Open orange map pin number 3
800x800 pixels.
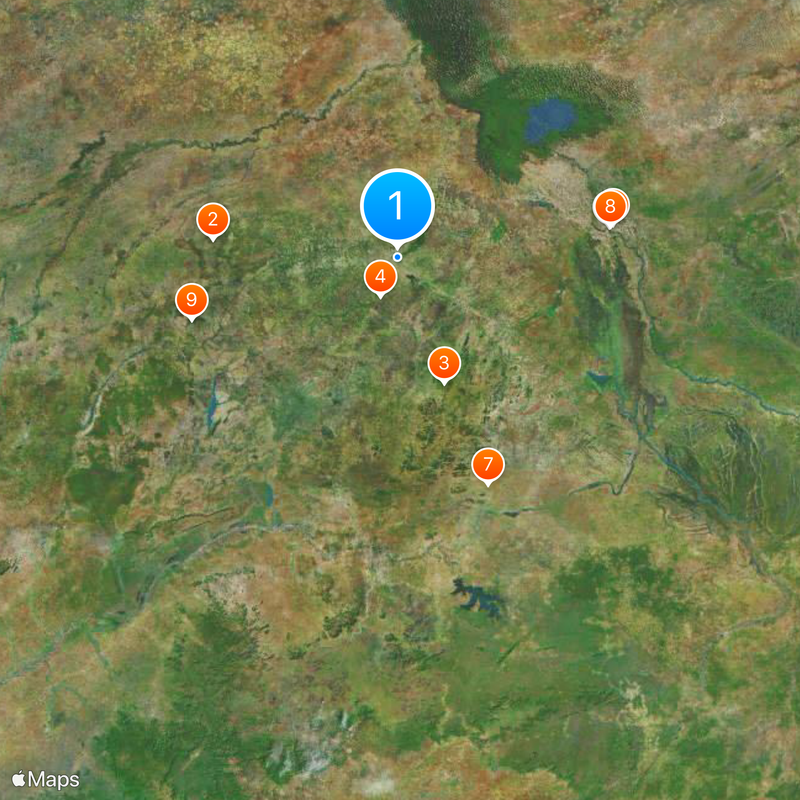[444, 363]
